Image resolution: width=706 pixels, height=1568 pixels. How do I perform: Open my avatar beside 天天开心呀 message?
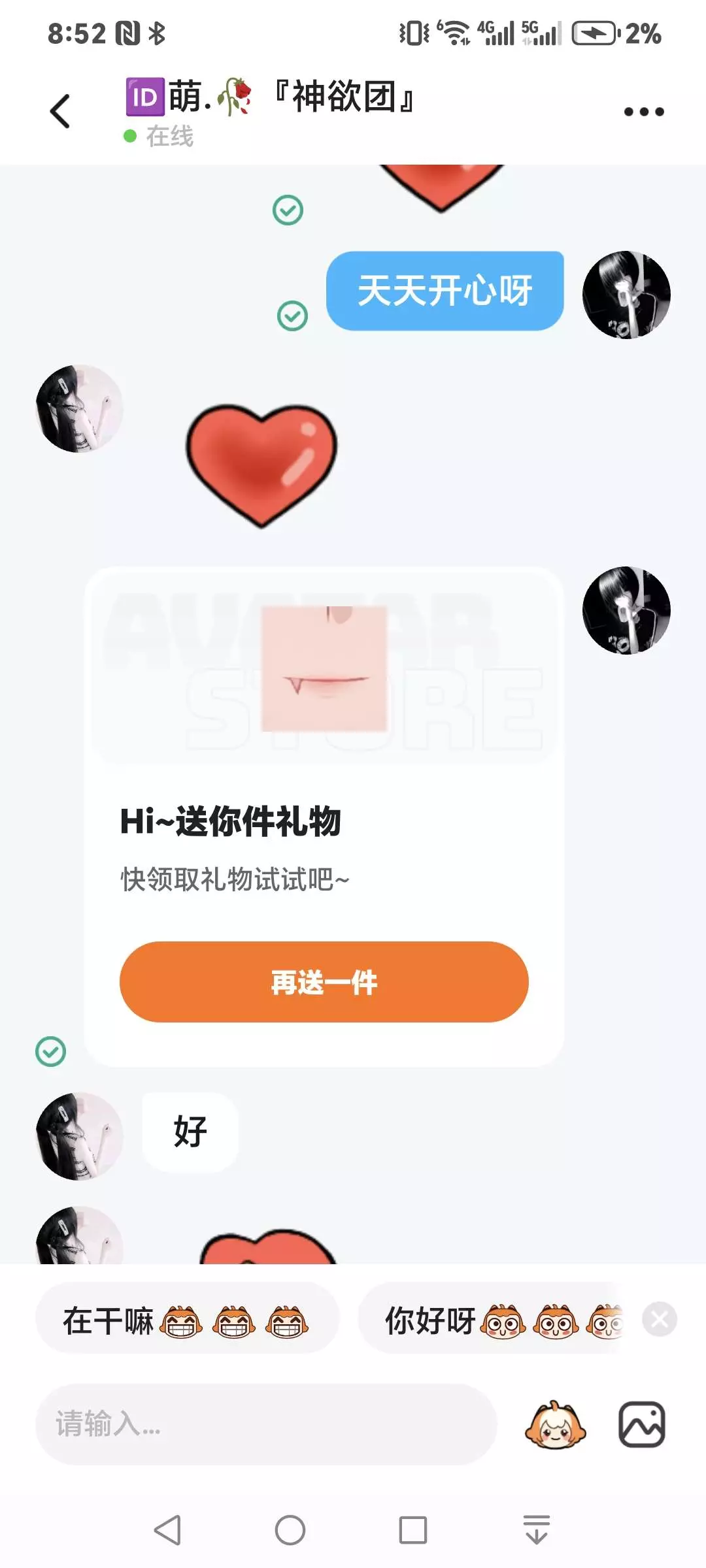coord(626,295)
